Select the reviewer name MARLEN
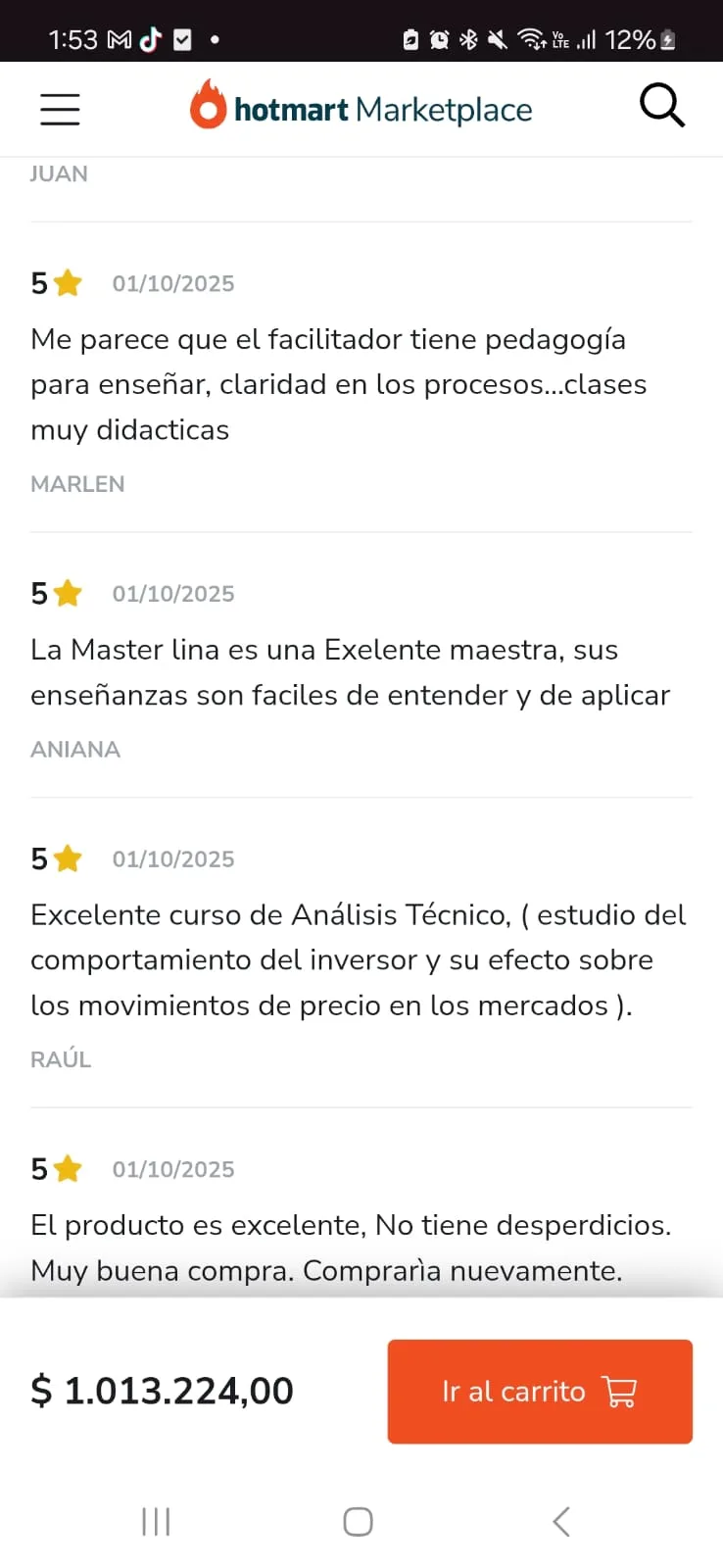 pyautogui.click(x=77, y=483)
